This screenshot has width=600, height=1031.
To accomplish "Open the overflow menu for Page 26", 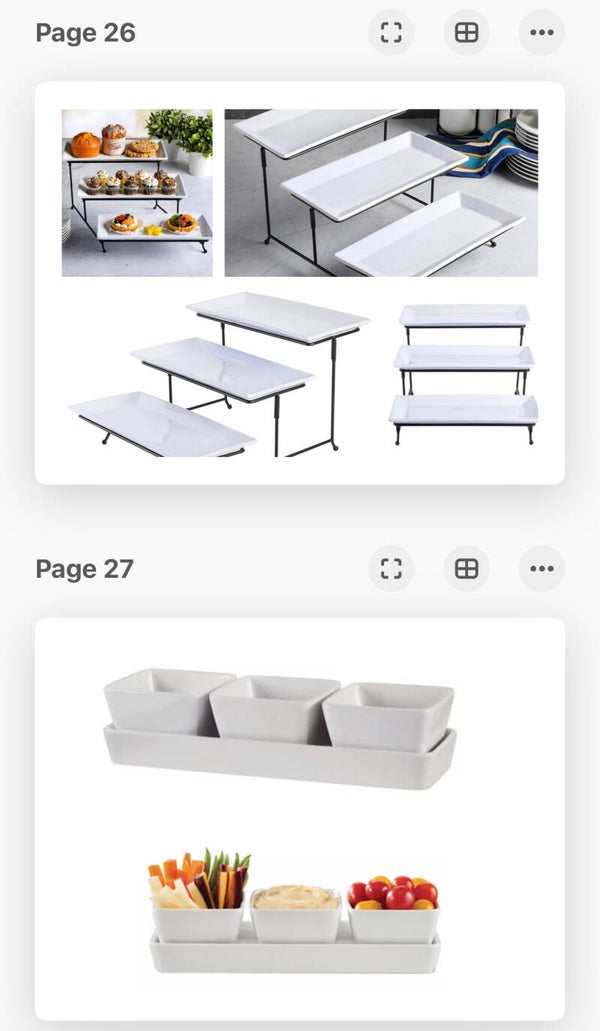I will click(542, 32).
